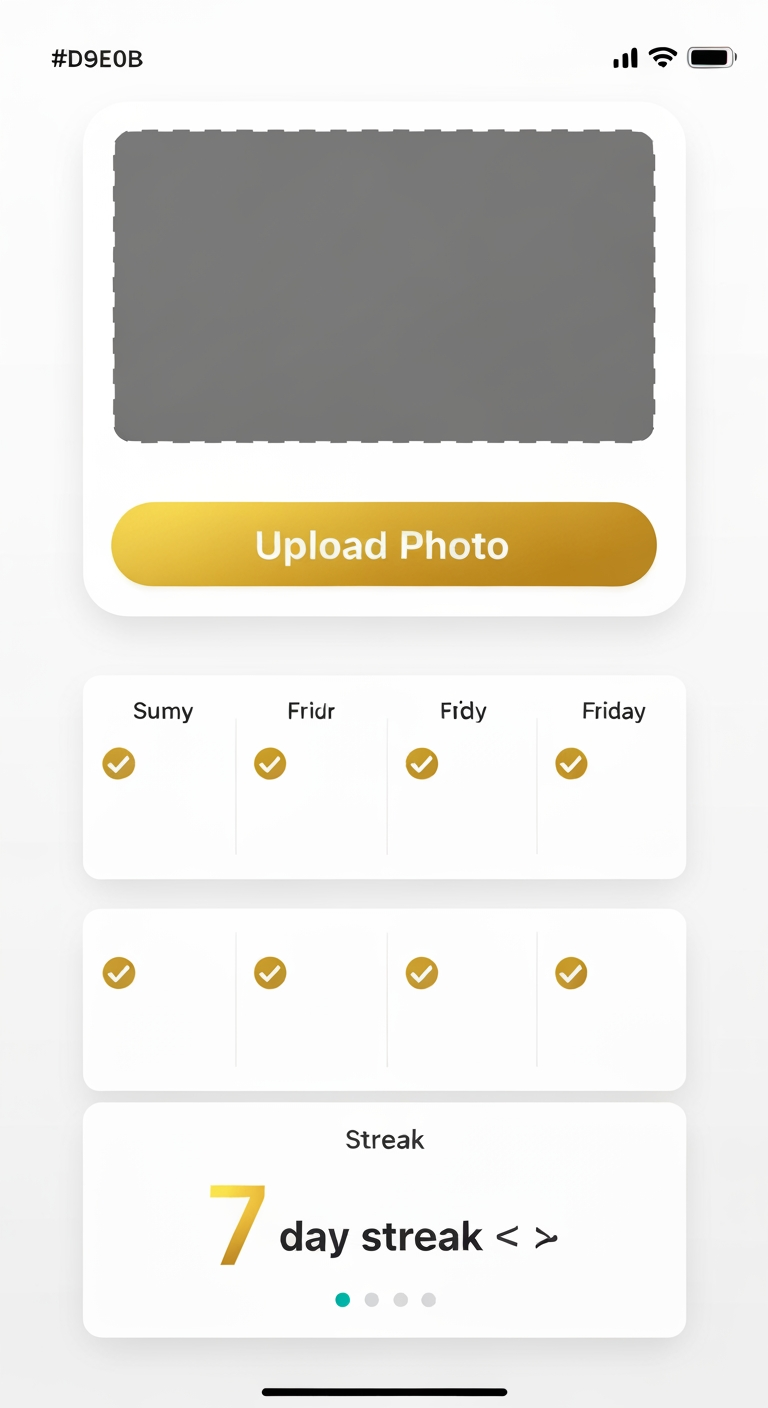The width and height of the screenshot is (768, 1408).
Task: Click the checkmark icon under Fridy
Action: pyautogui.click(x=421, y=763)
